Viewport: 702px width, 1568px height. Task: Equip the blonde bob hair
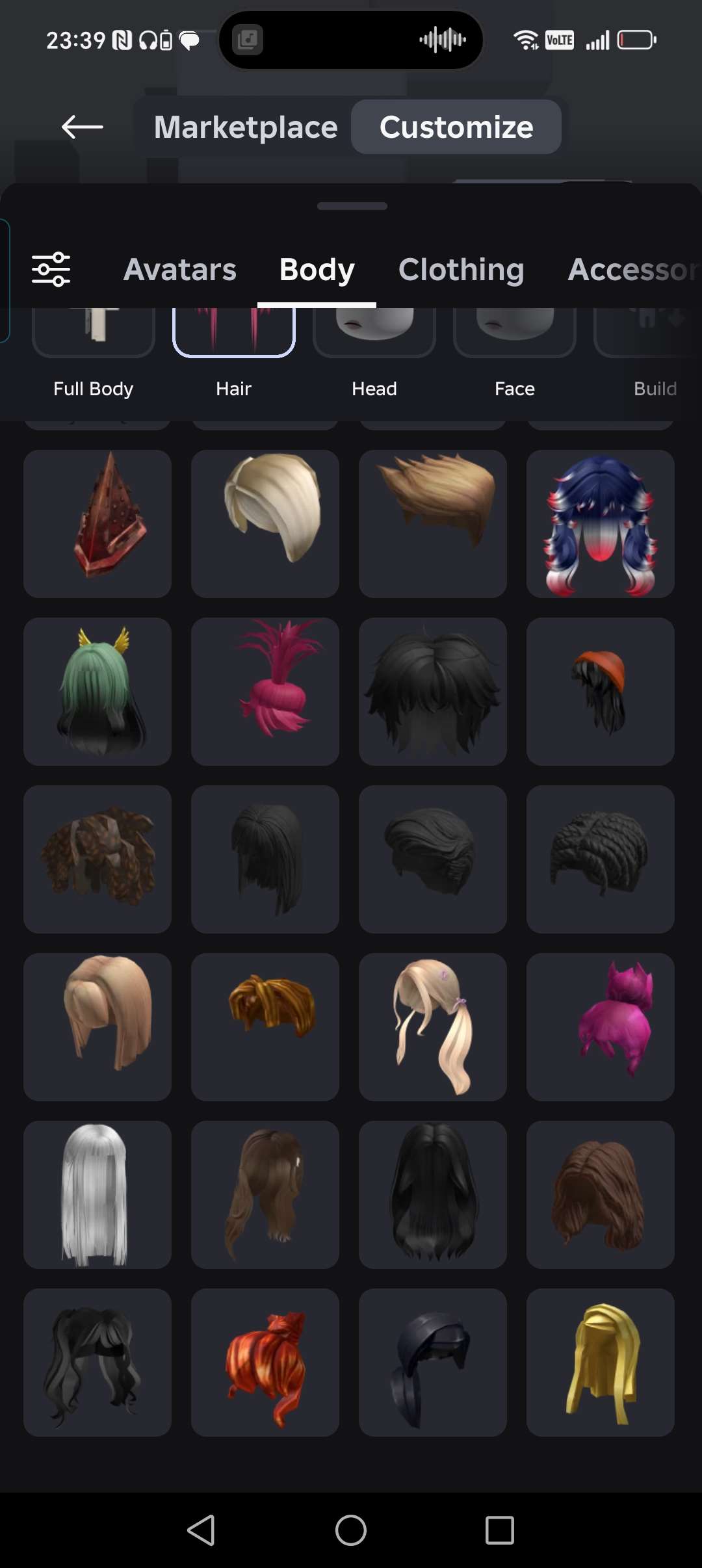tap(265, 523)
